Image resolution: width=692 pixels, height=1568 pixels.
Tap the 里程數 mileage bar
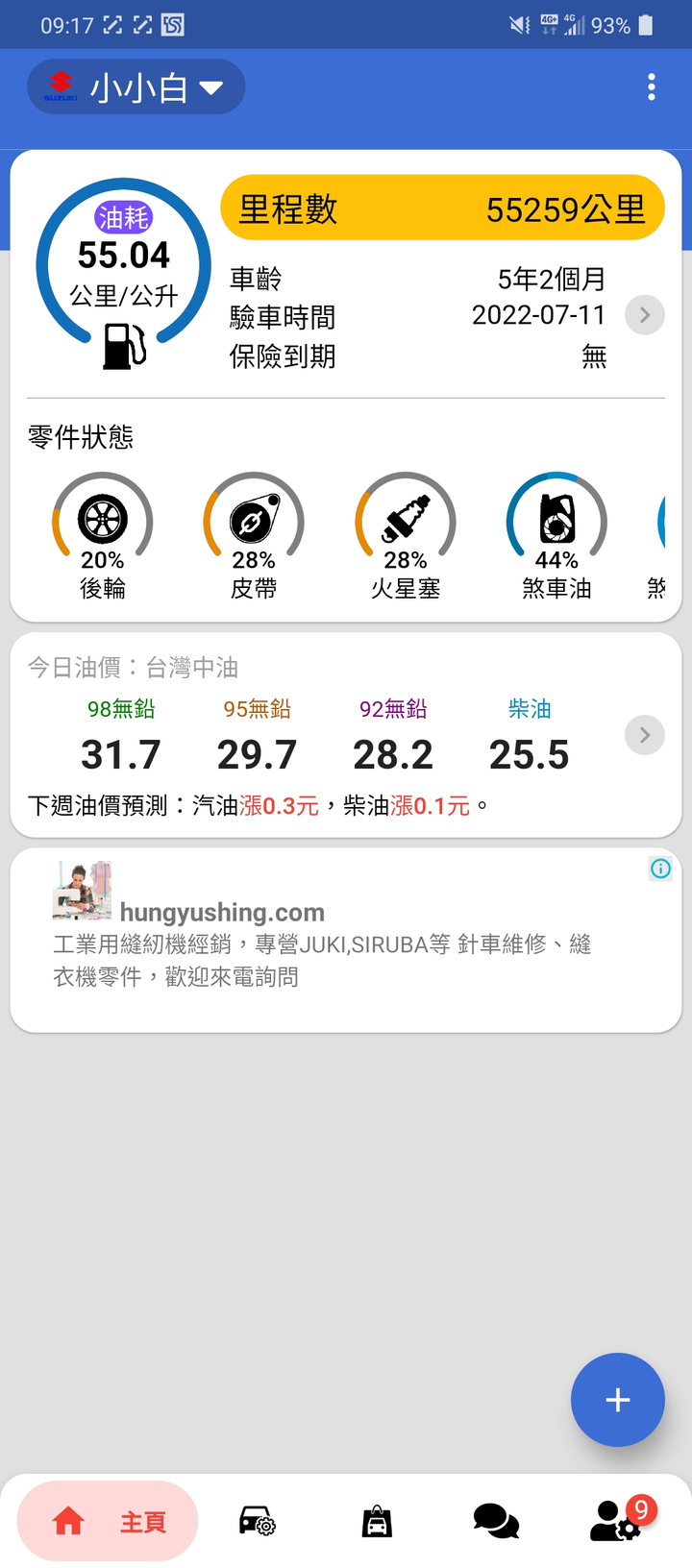point(442,208)
